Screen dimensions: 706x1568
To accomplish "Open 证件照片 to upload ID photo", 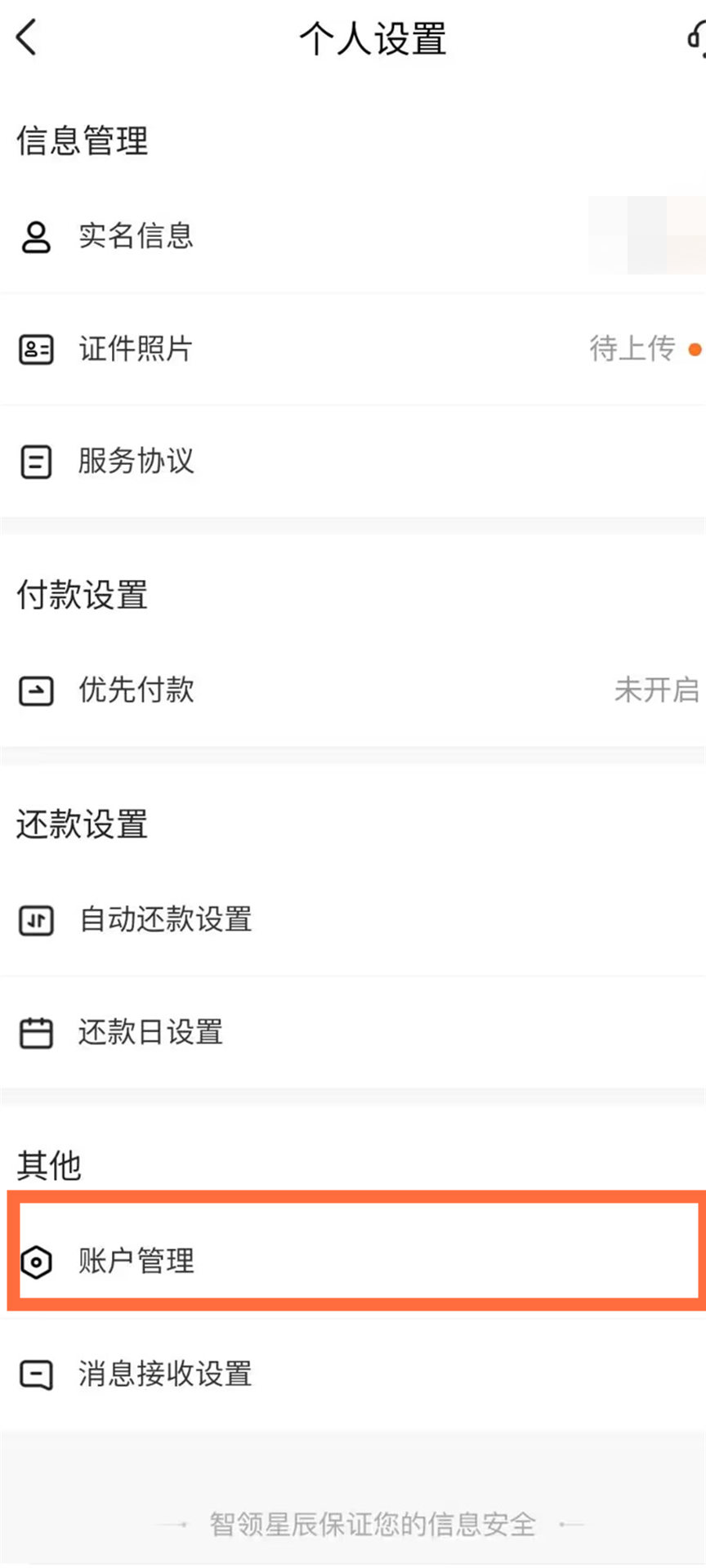I will (x=353, y=349).
